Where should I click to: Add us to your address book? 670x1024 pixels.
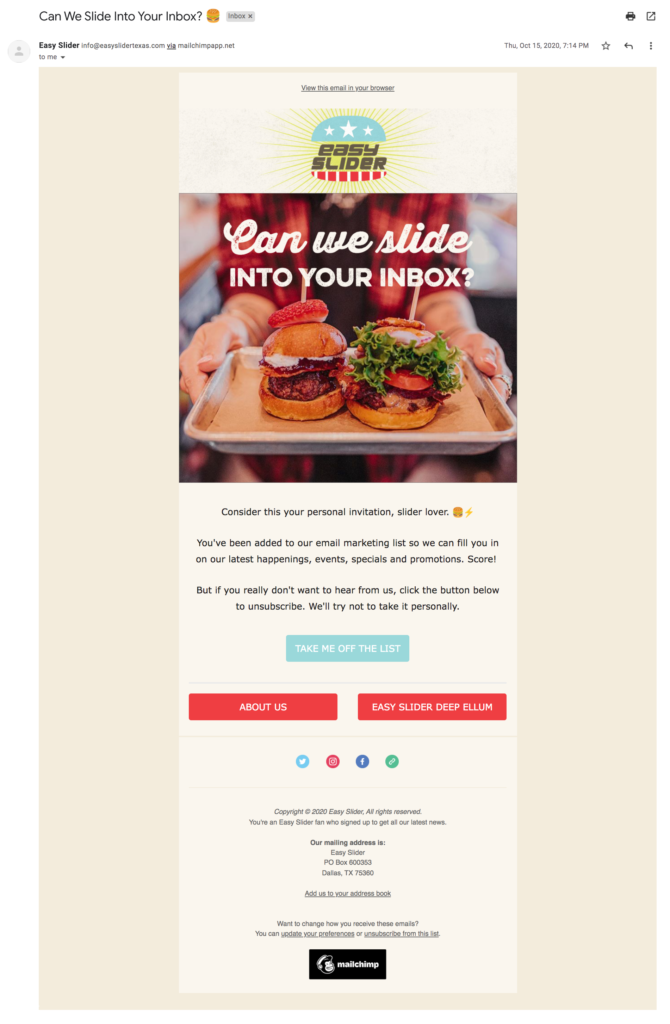[347, 893]
